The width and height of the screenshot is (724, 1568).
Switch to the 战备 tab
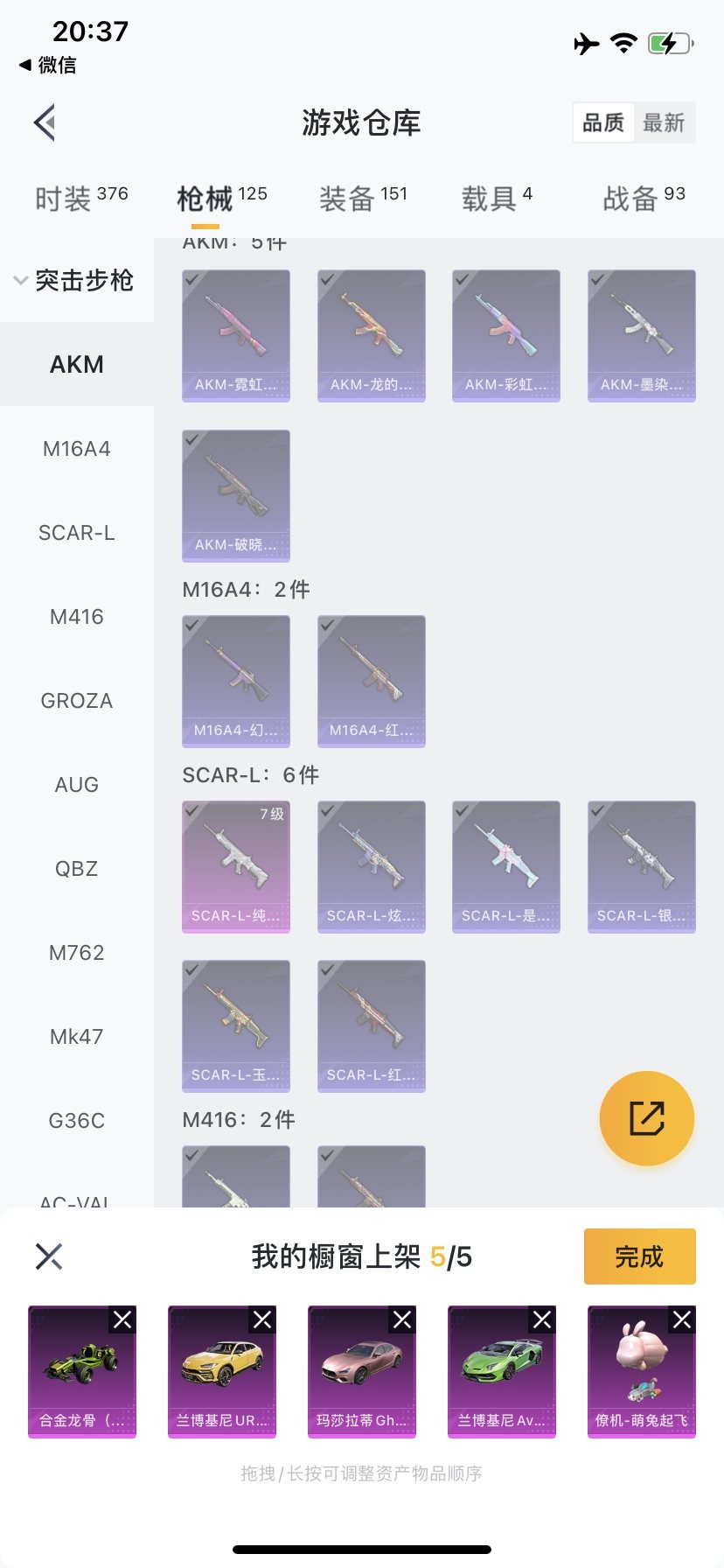pos(643,199)
